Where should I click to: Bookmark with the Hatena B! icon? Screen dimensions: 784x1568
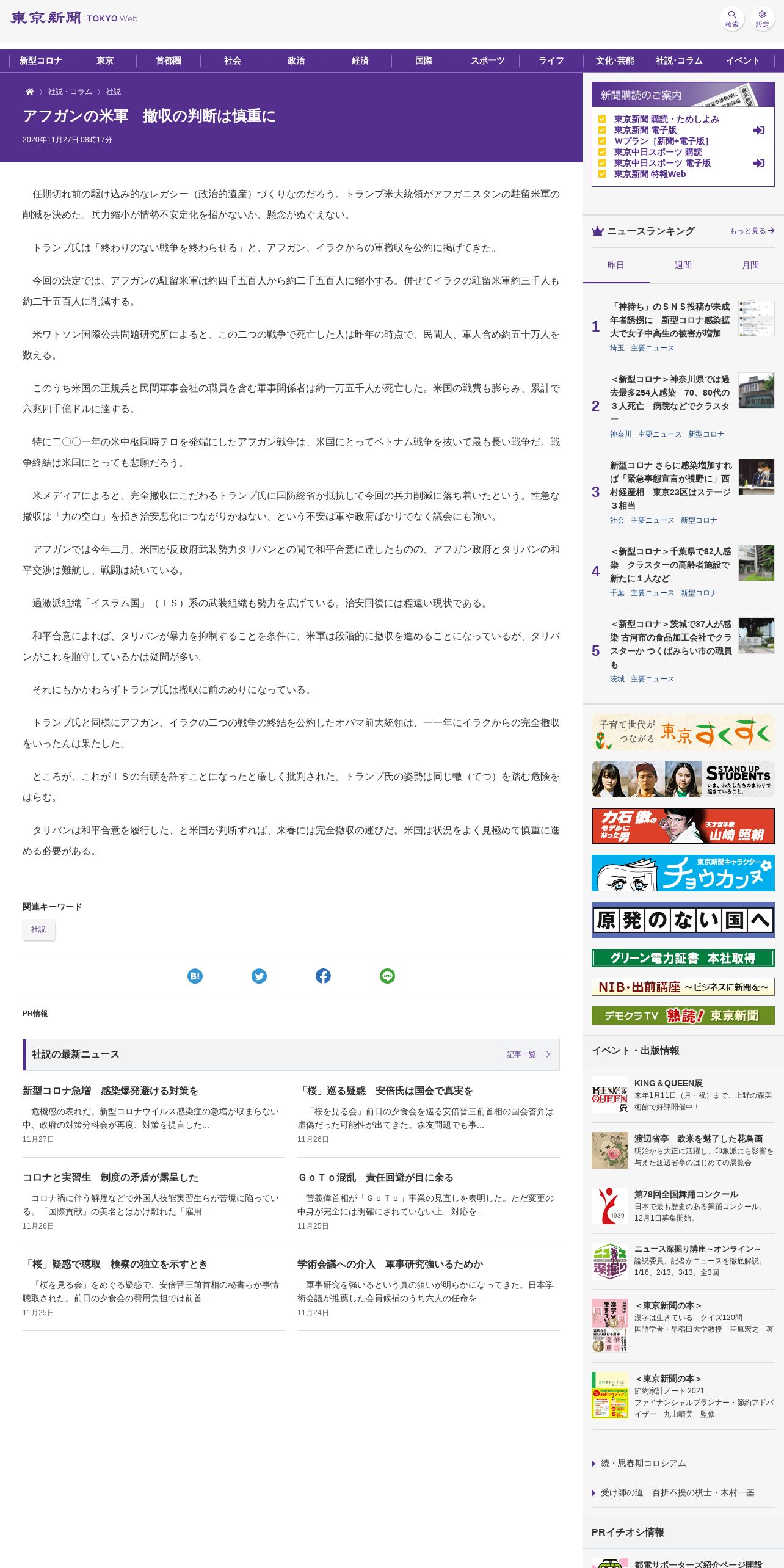click(x=195, y=976)
